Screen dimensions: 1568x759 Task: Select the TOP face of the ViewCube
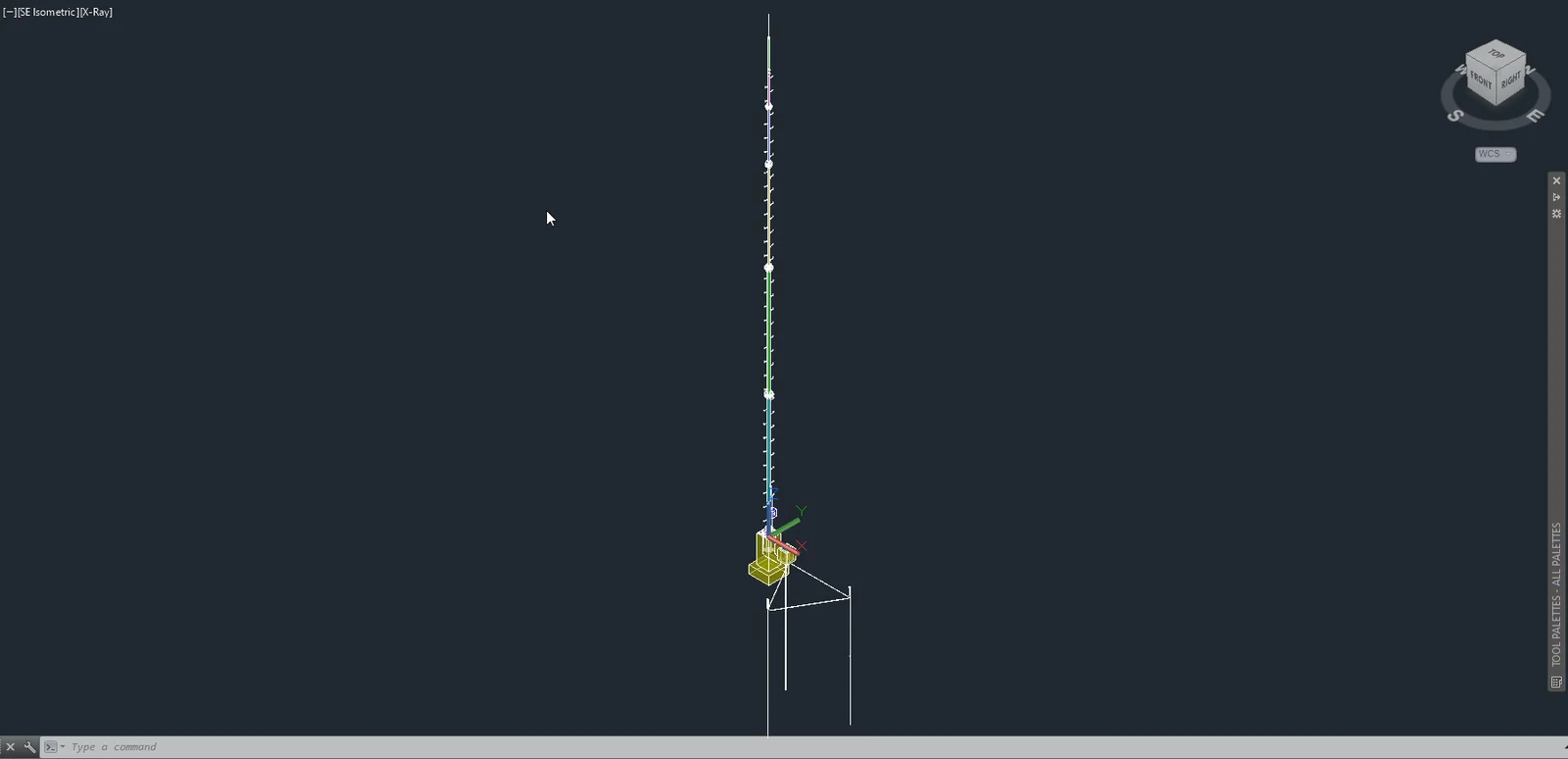(x=1495, y=55)
